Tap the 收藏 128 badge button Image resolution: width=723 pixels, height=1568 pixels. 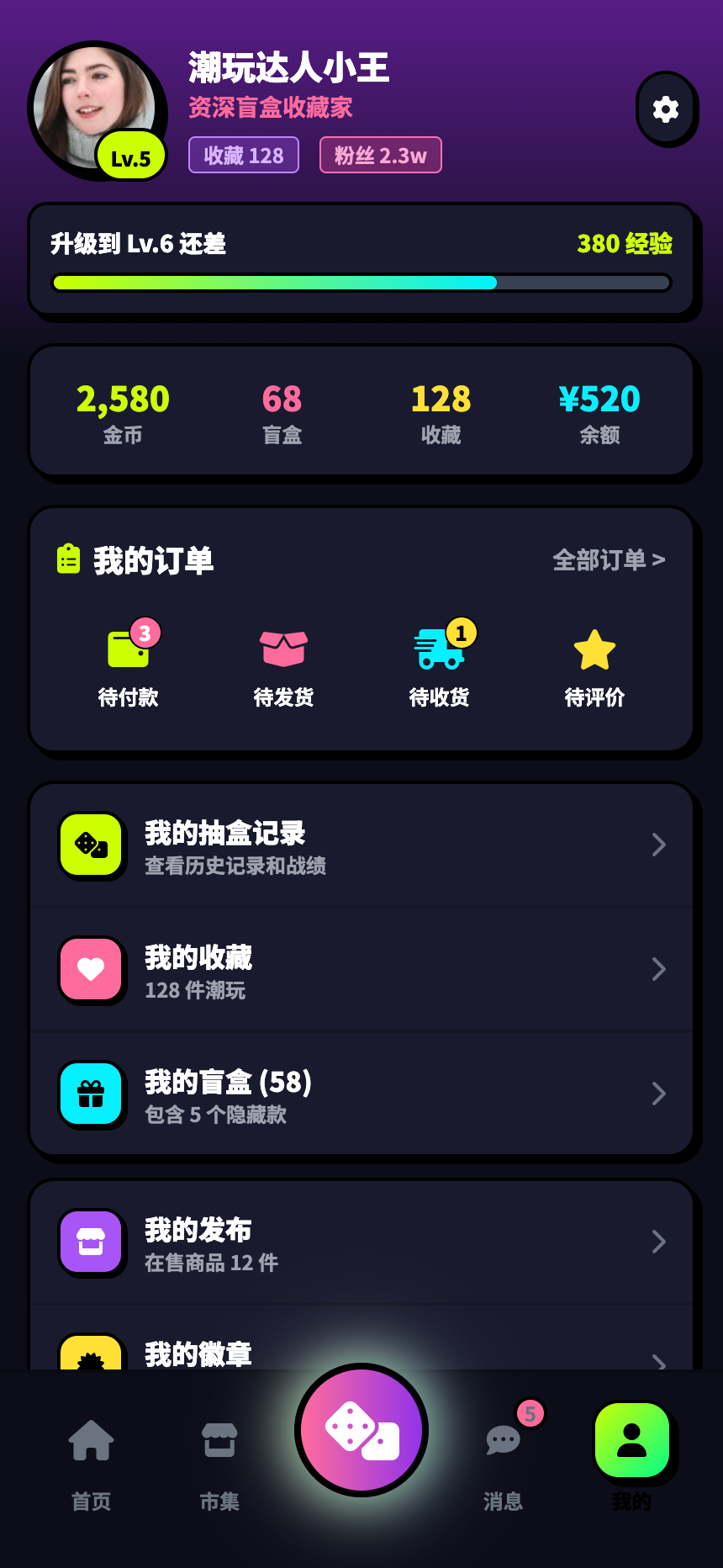pos(243,155)
